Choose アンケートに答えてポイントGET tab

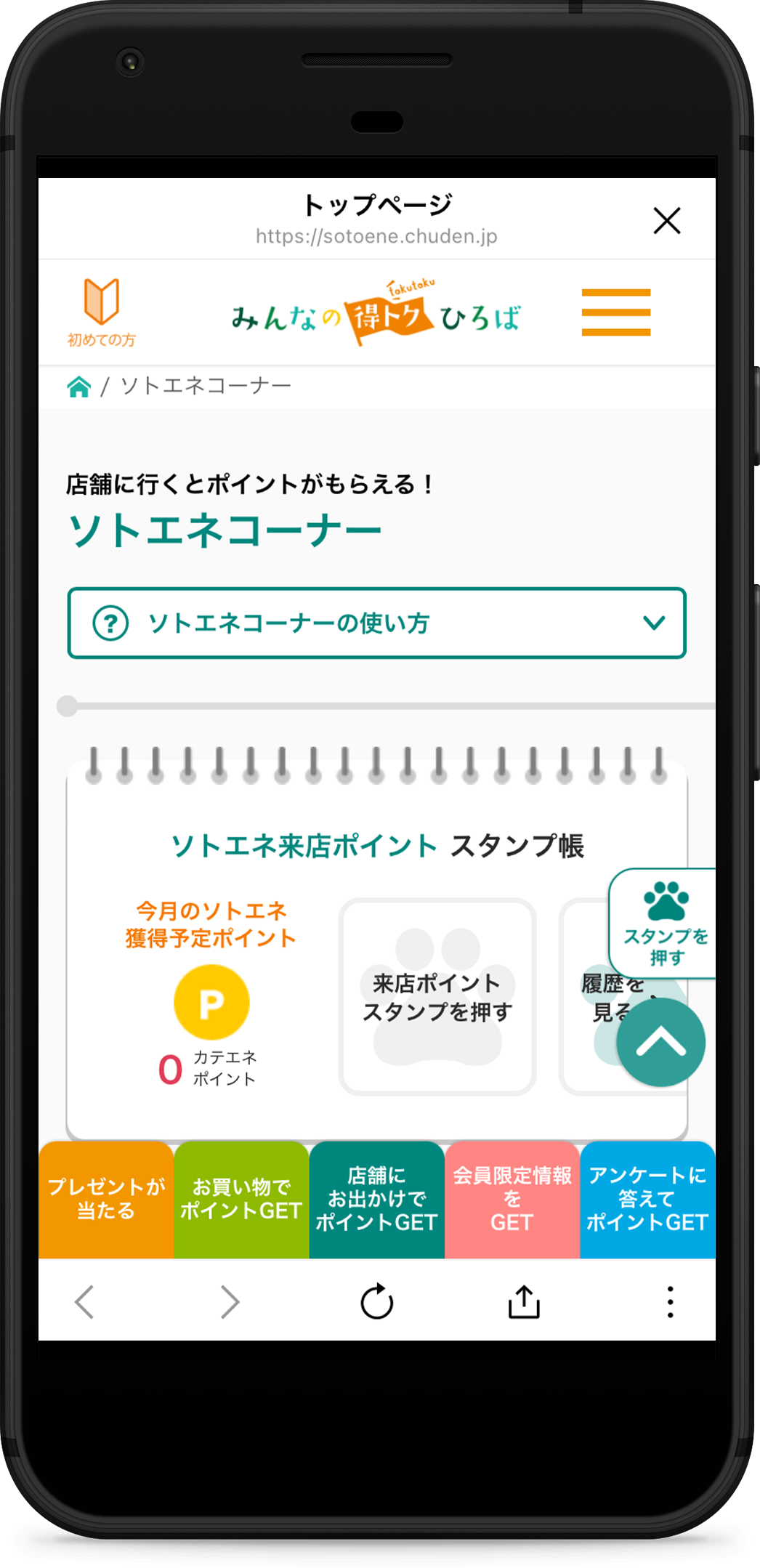pyautogui.click(x=647, y=1200)
